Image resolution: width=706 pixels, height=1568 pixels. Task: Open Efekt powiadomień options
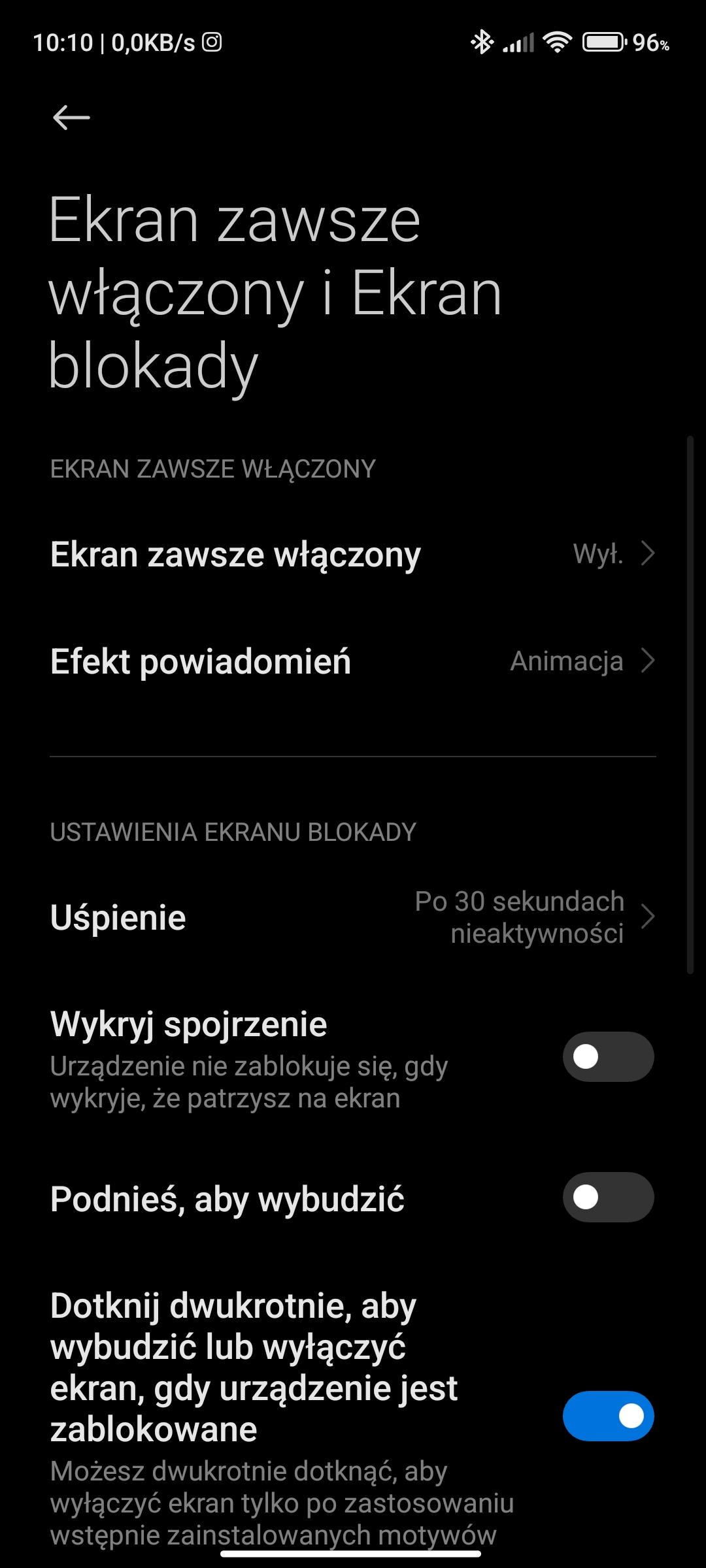click(353, 661)
